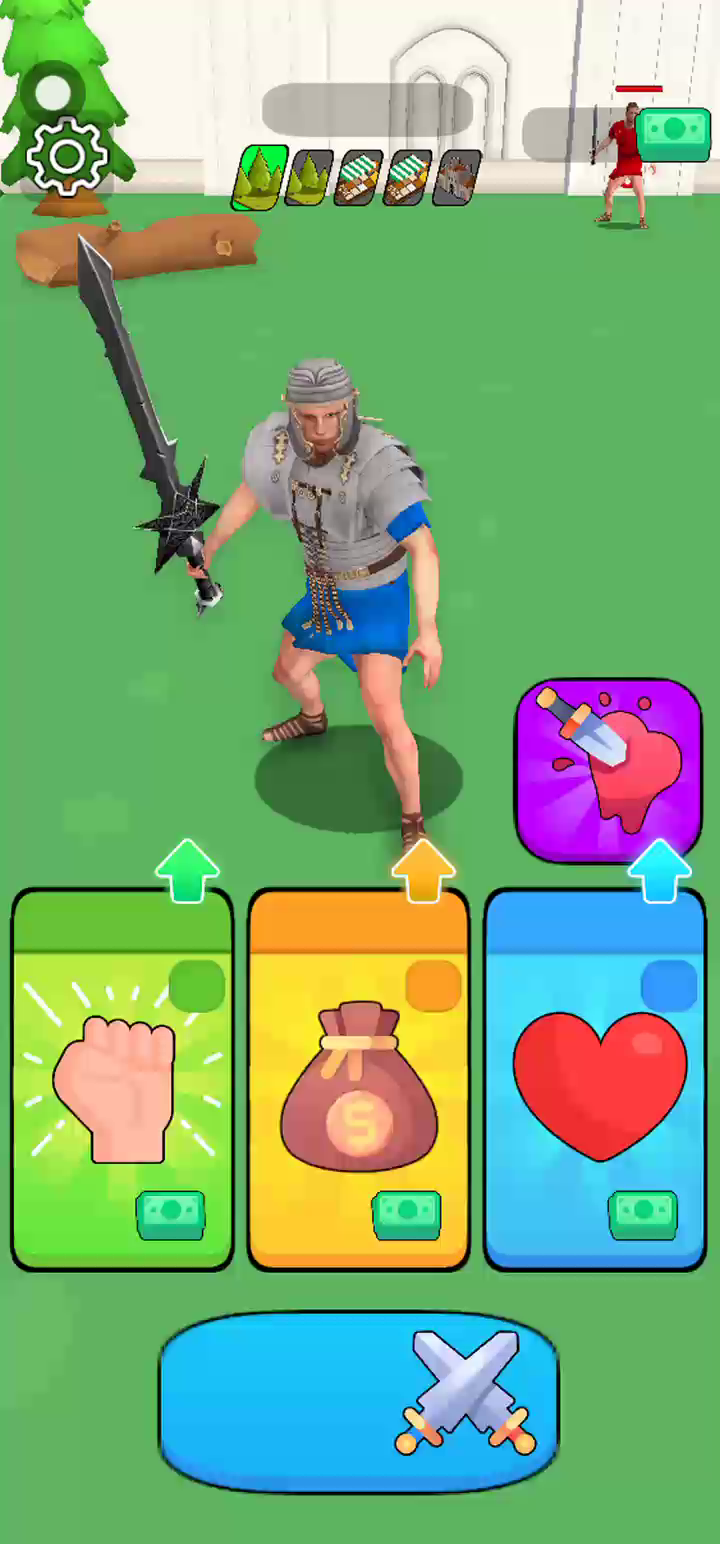Open the settings gear
This screenshot has height=1544, width=720.
pyautogui.click(x=67, y=156)
